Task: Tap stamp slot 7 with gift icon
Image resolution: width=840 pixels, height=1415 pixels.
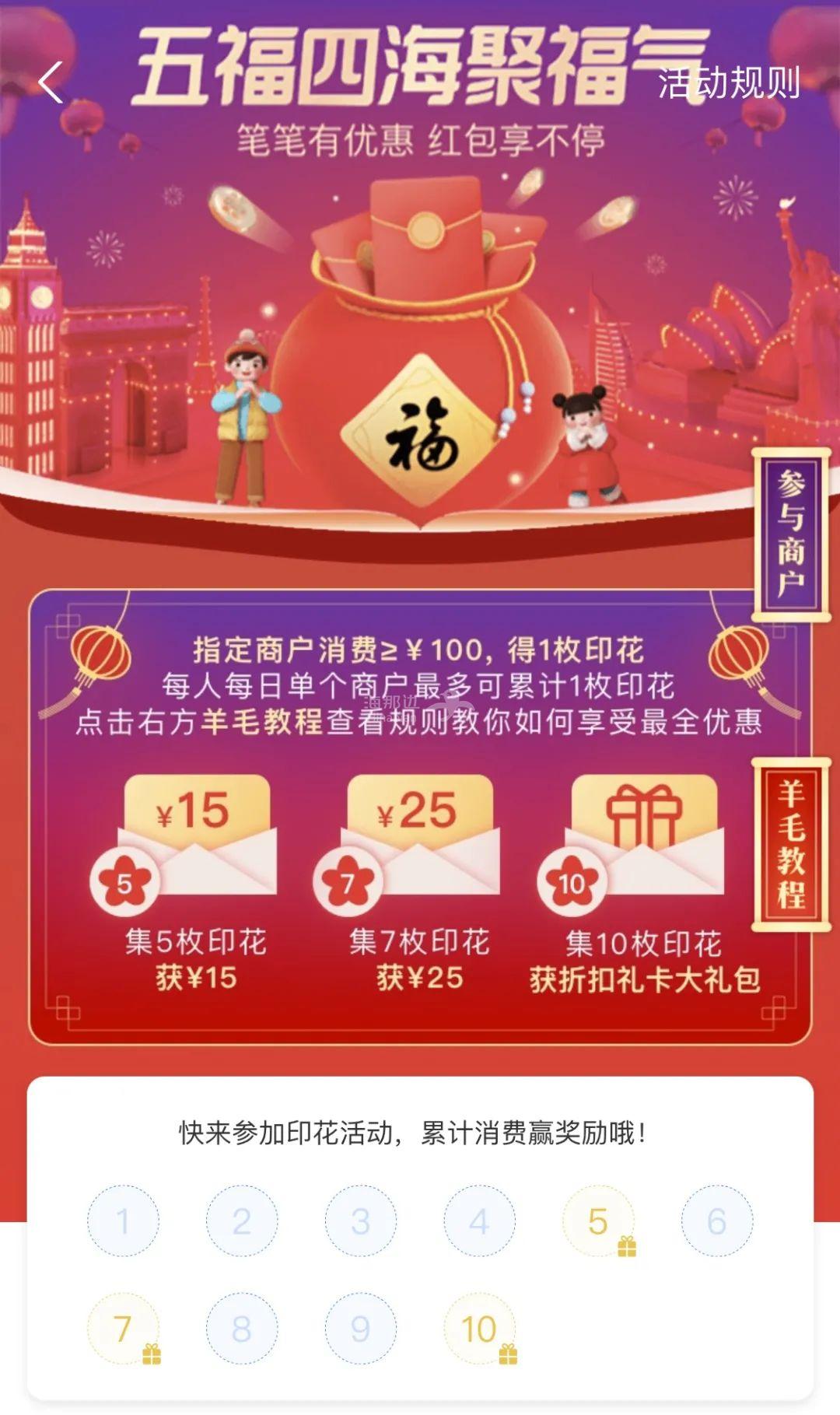Action: pos(123,1329)
